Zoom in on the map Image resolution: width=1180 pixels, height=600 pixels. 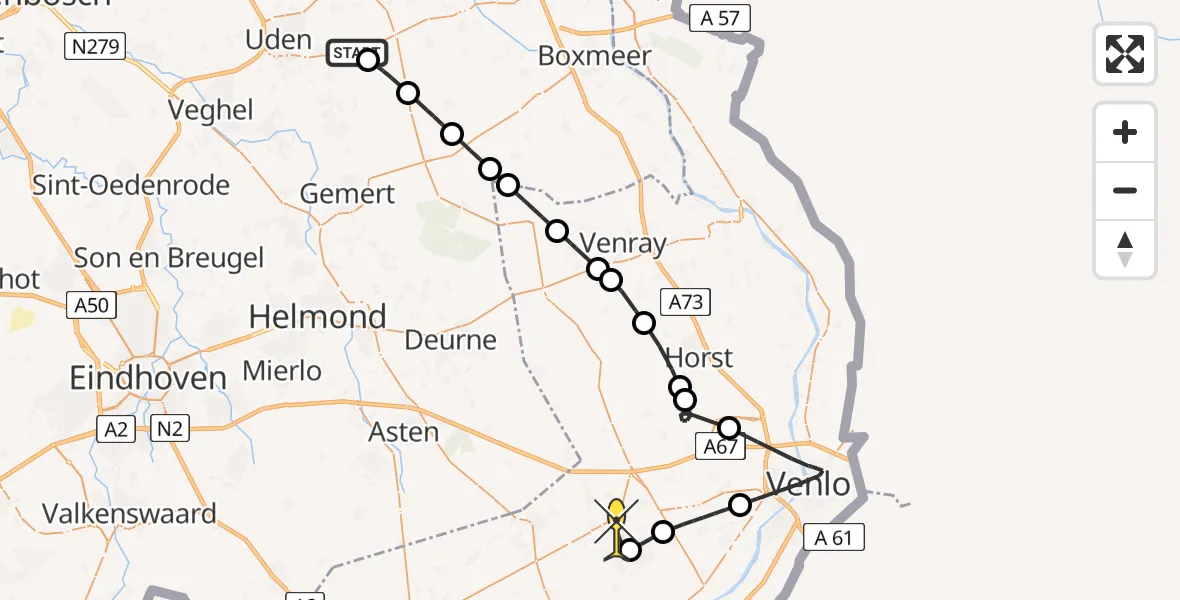tap(1125, 133)
